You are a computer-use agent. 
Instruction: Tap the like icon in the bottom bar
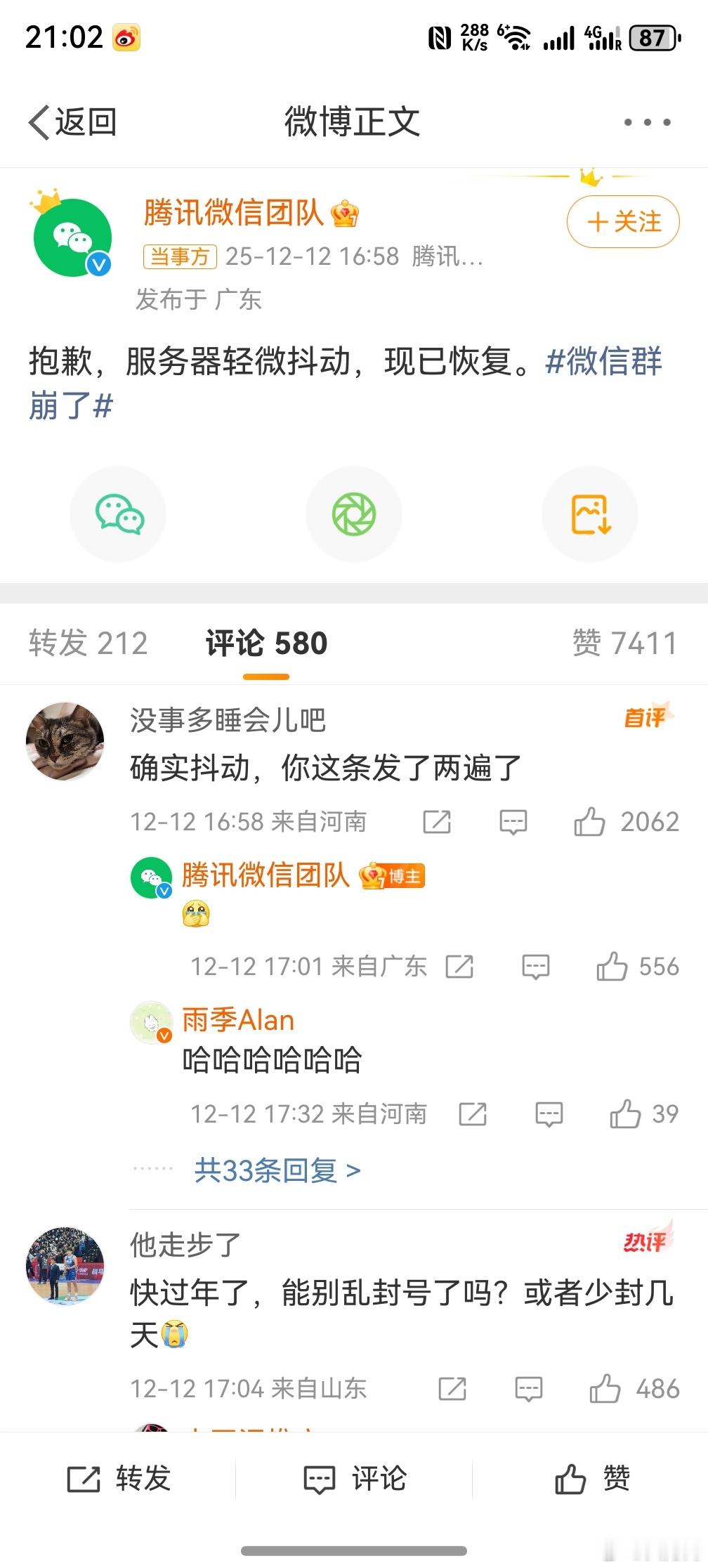[x=596, y=1478]
